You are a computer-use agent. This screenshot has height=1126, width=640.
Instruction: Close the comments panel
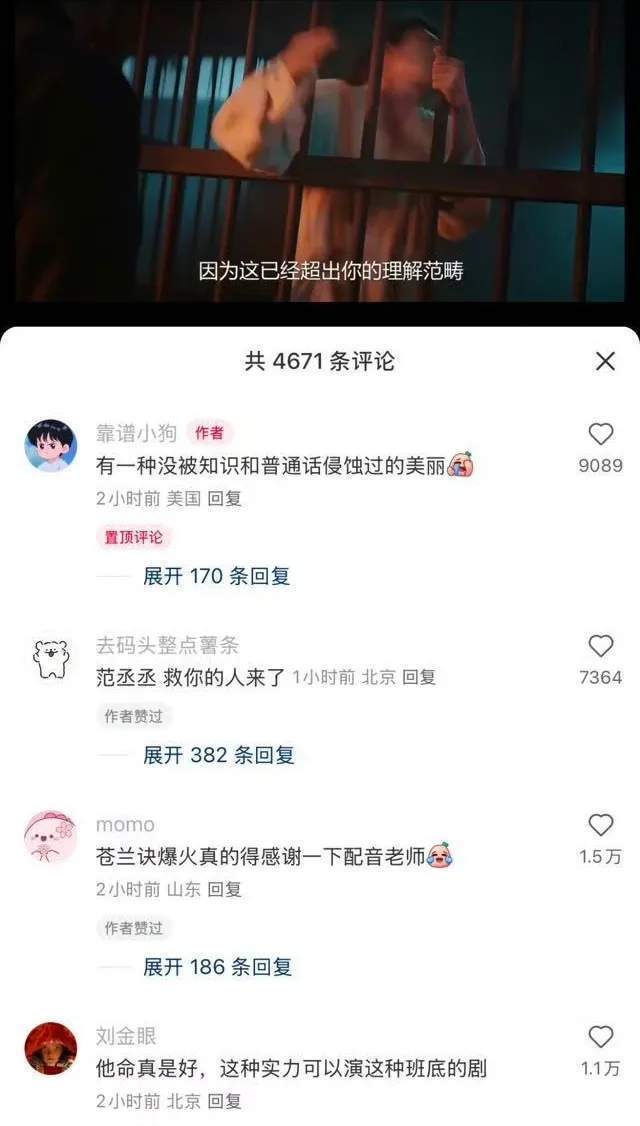pyautogui.click(x=605, y=361)
